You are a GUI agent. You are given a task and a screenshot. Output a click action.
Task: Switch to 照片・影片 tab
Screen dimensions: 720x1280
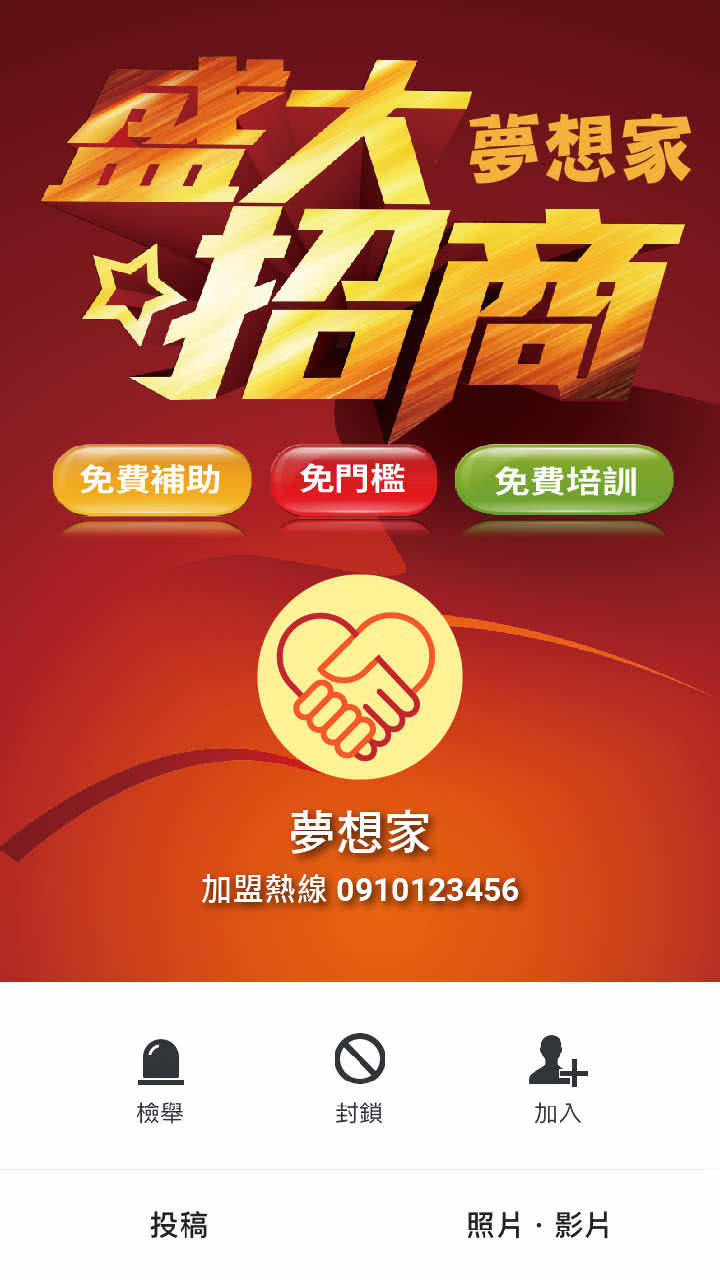click(540, 1225)
